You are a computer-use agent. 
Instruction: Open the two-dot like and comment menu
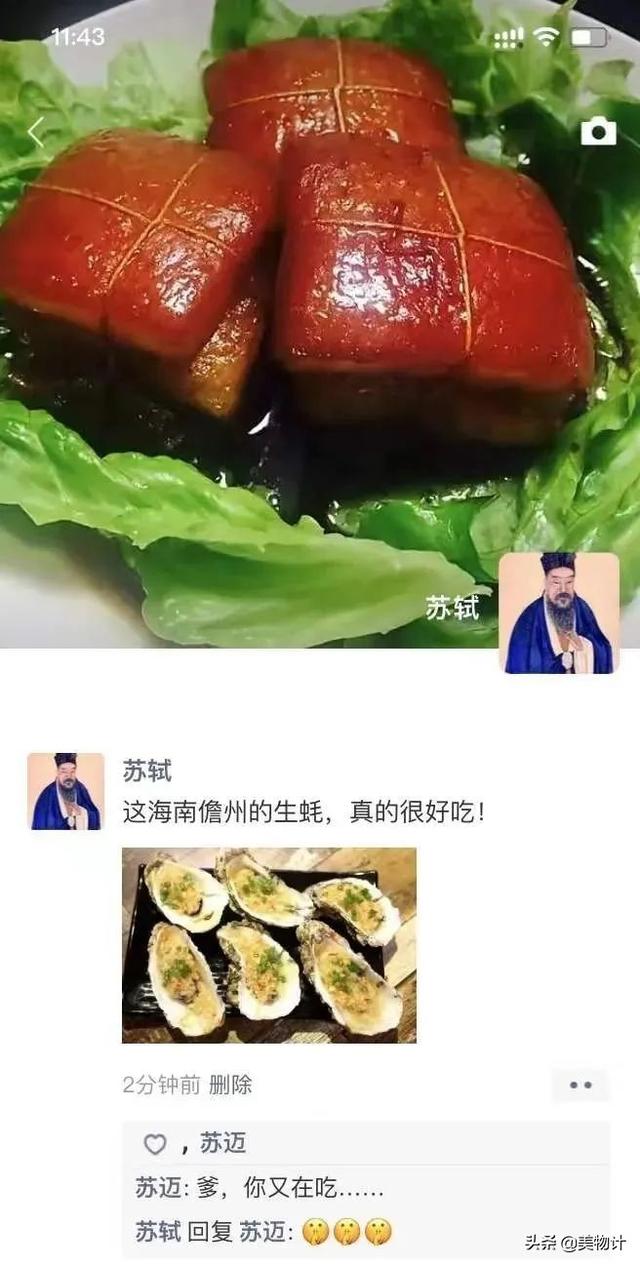coord(580,1085)
